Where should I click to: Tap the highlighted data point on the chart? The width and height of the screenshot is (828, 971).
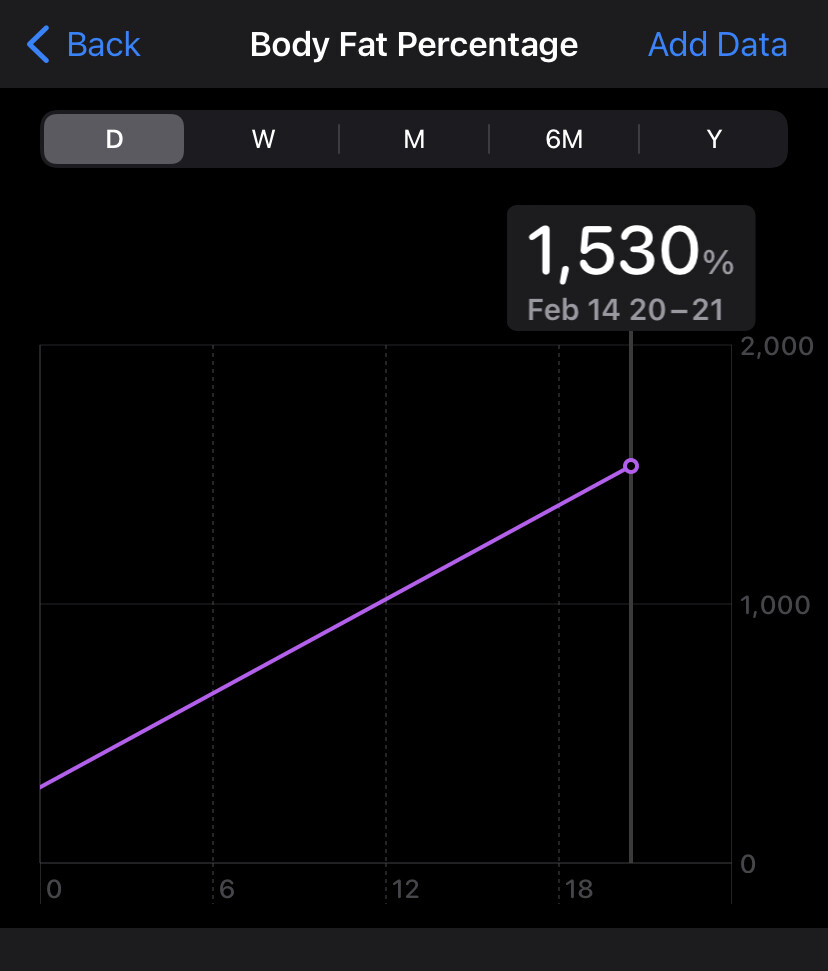coord(631,466)
